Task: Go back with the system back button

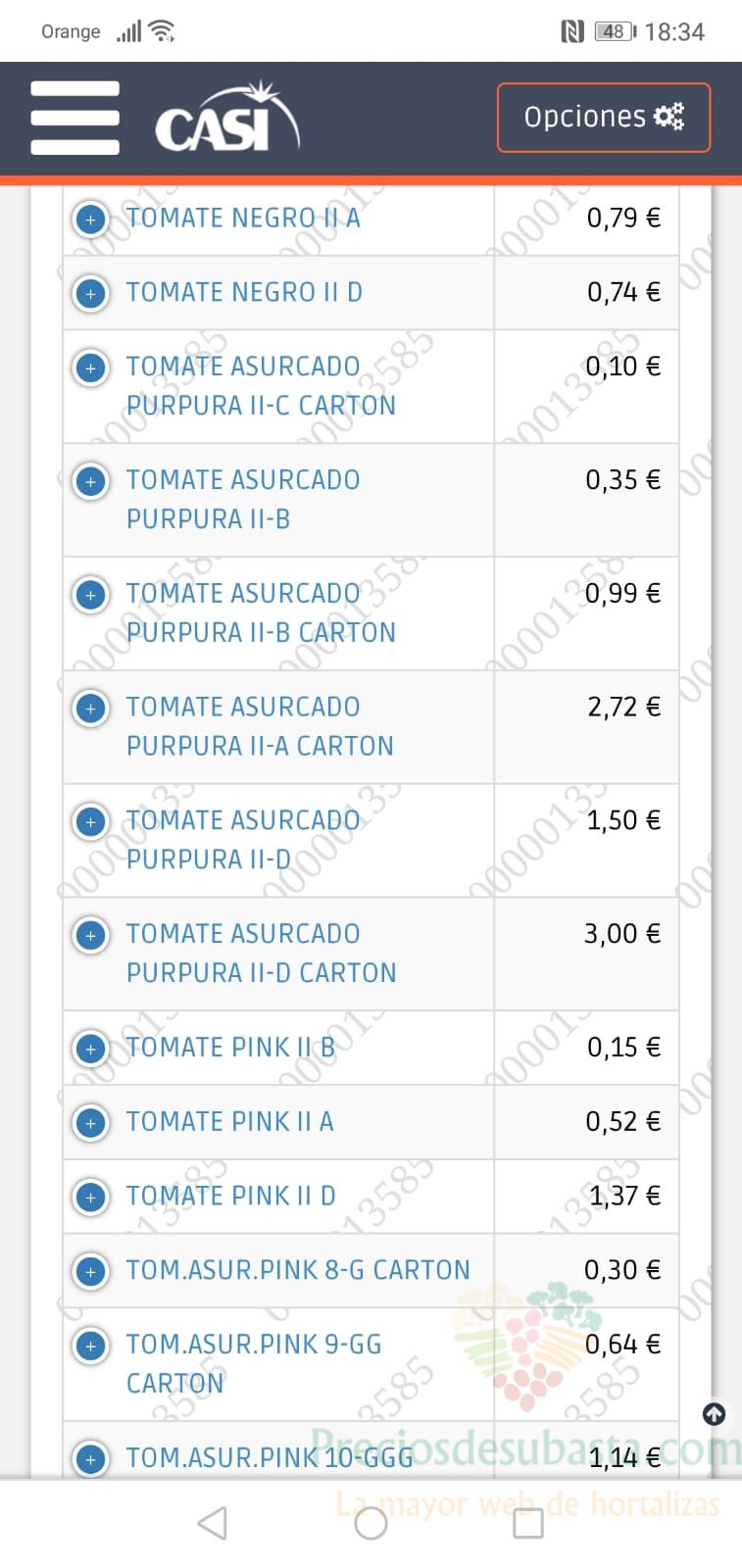Action: pyautogui.click(x=213, y=1523)
